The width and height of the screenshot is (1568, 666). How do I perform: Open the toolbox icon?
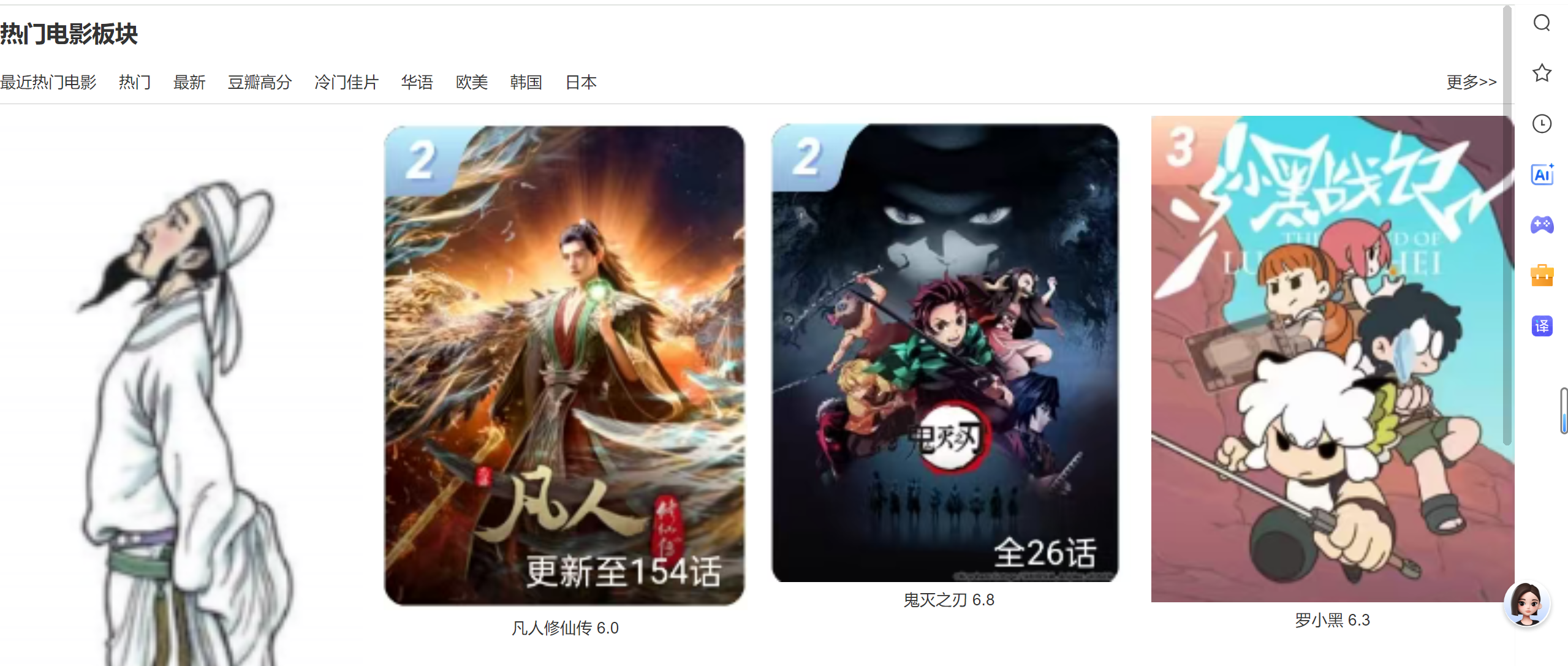coord(1542,276)
